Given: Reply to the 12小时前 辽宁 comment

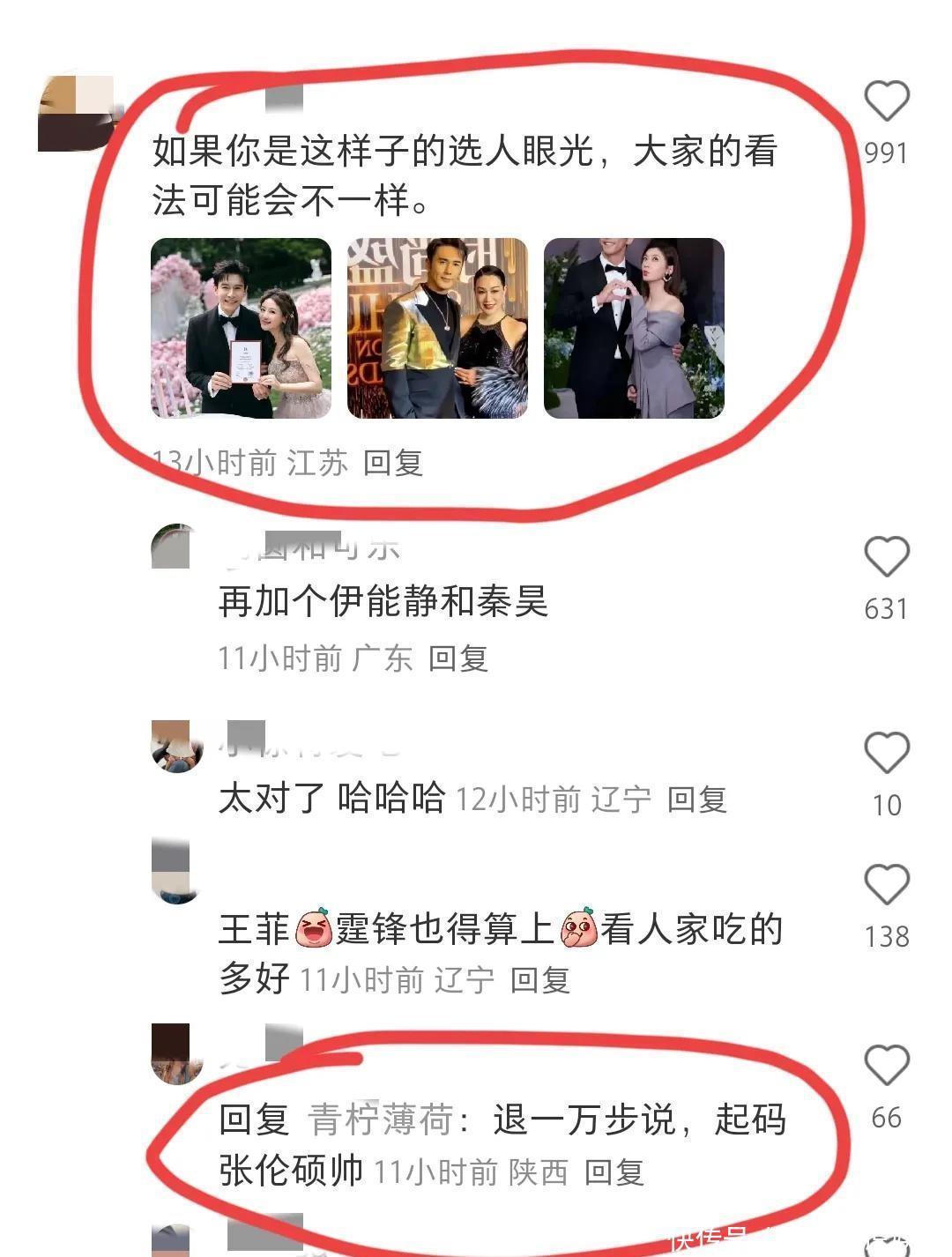Looking at the screenshot, I should pyautogui.click(x=697, y=800).
